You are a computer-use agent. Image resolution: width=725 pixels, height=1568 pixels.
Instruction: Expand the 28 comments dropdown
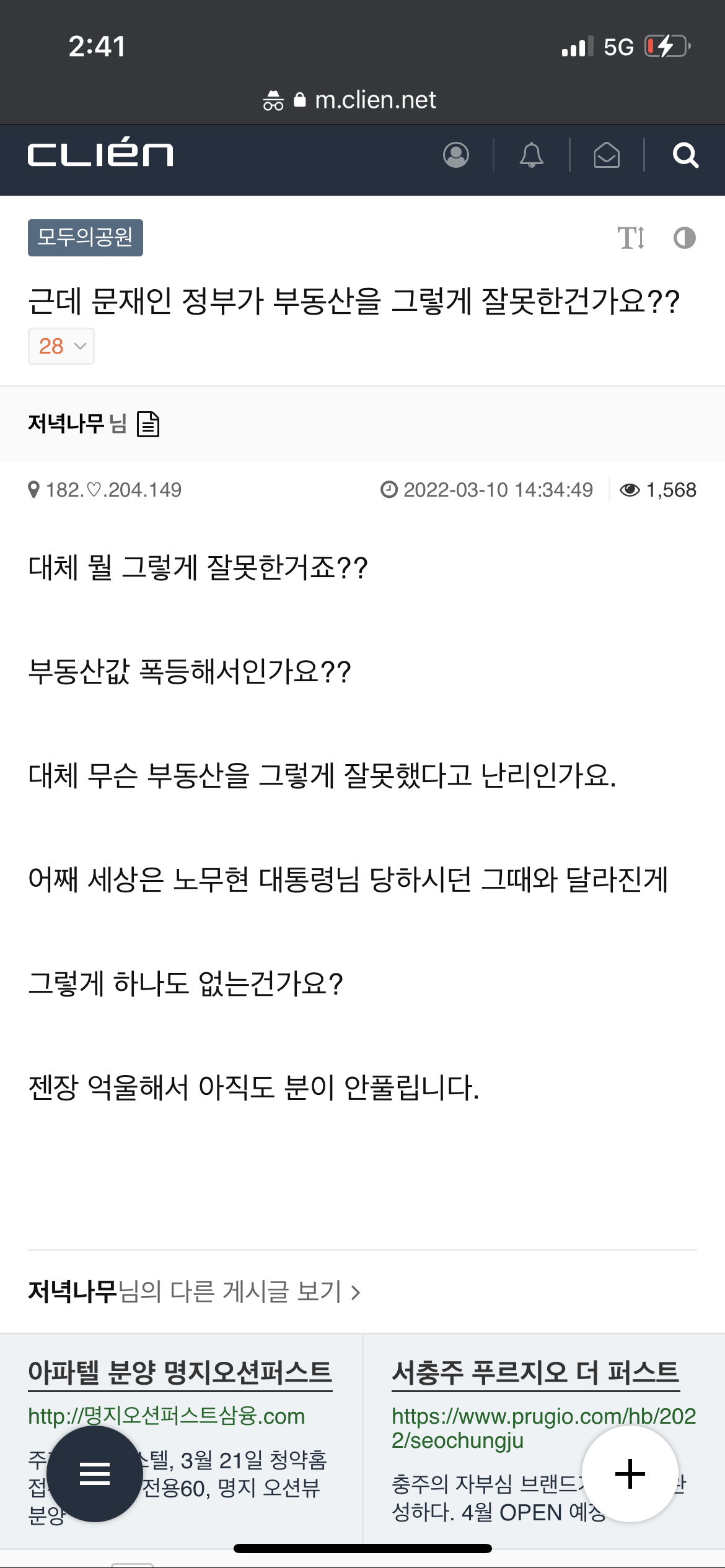(x=61, y=346)
